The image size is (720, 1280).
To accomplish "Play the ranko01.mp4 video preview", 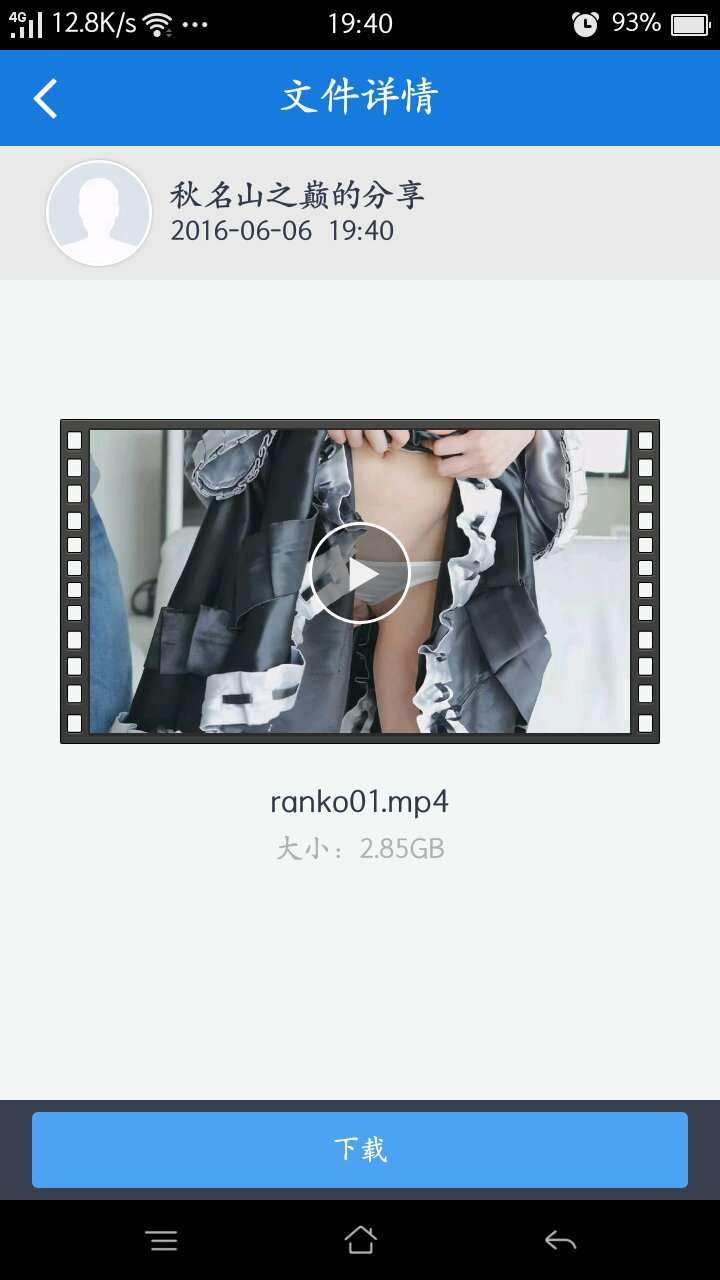I will tap(360, 574).
